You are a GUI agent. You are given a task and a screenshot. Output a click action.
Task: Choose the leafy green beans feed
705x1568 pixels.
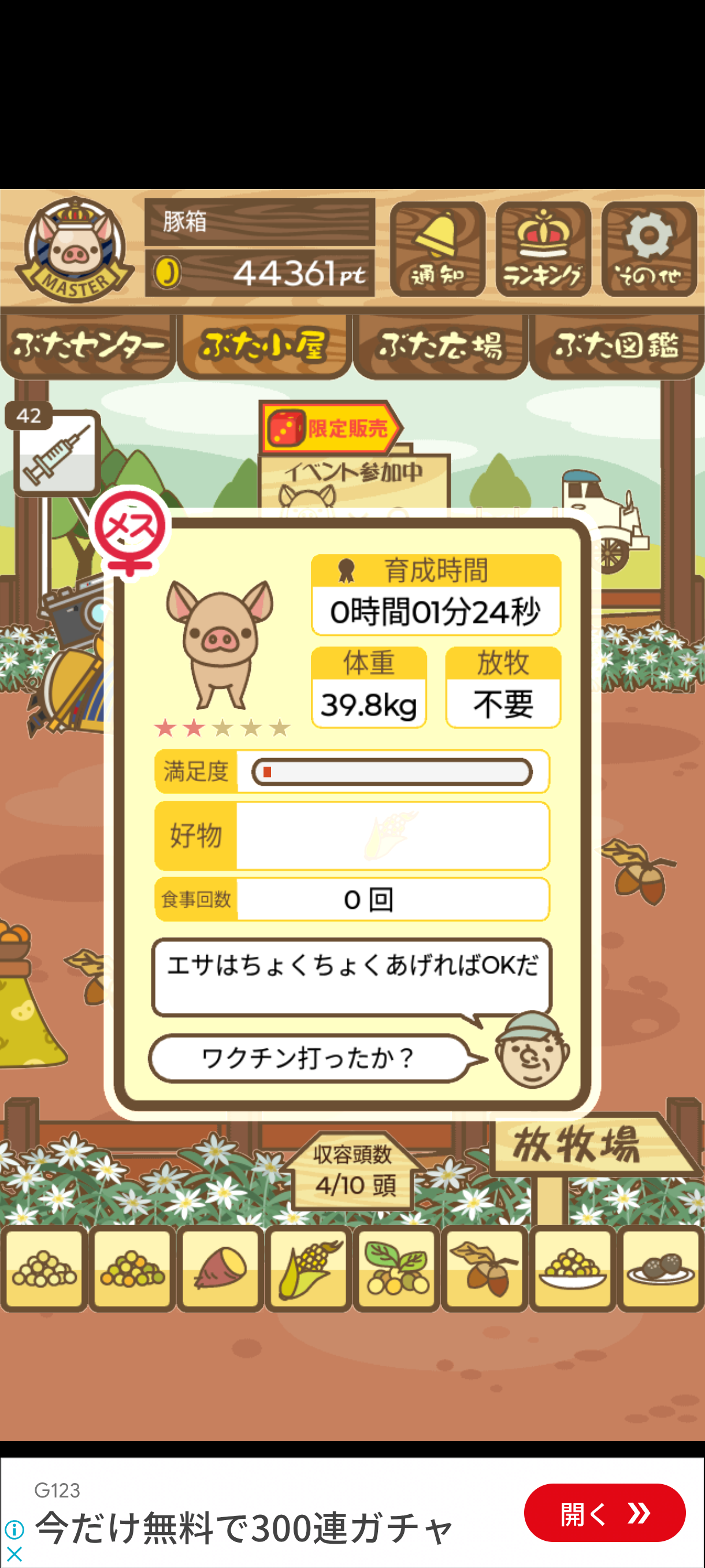pos(396,1269)
